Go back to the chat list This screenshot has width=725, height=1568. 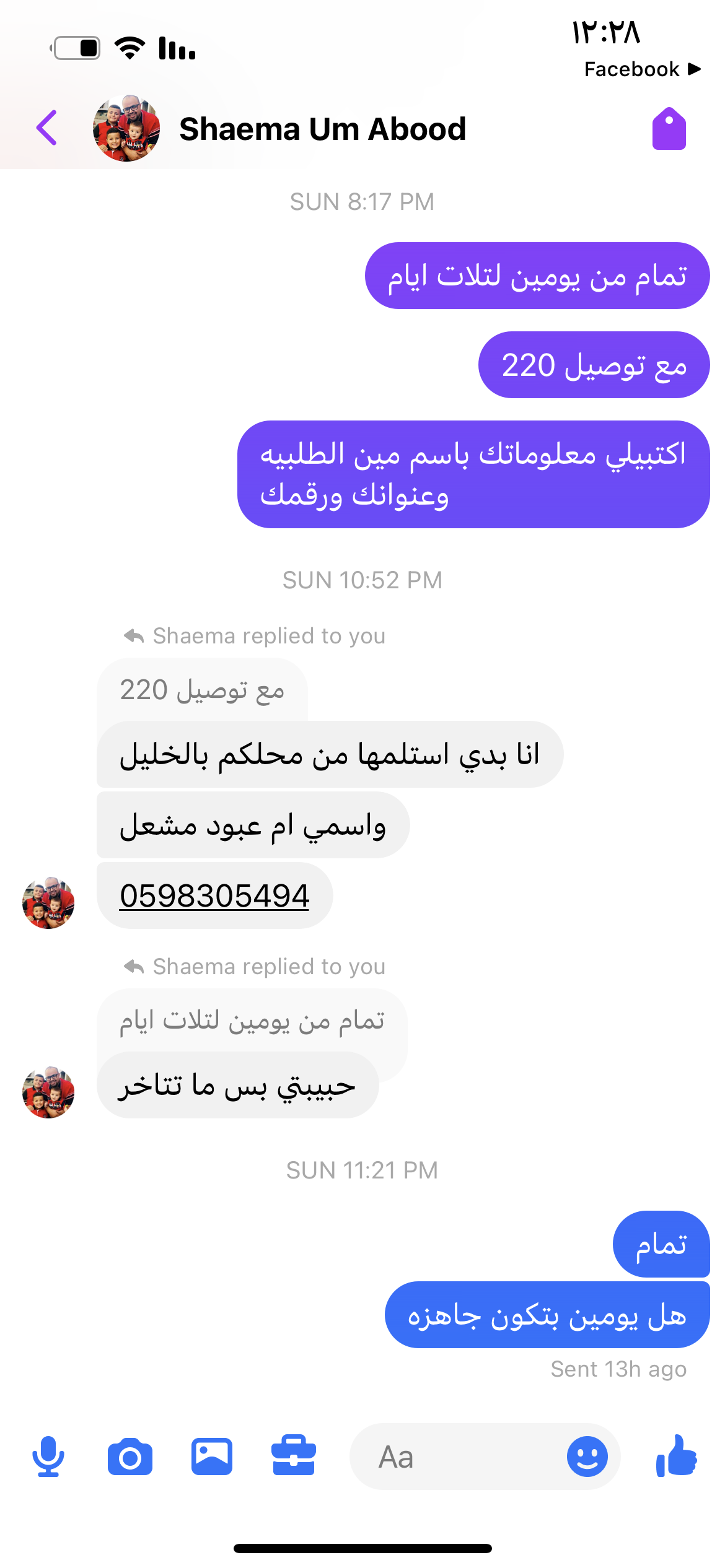click(x=47, y=128)
